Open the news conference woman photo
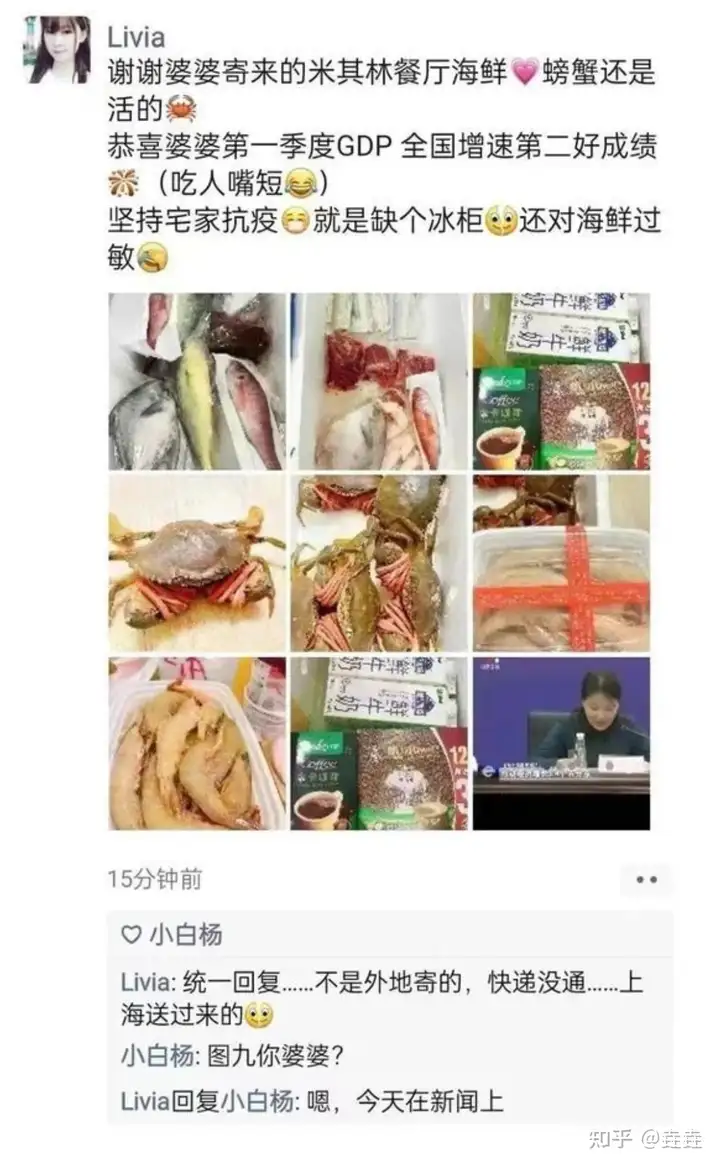 tap(561, 743)
